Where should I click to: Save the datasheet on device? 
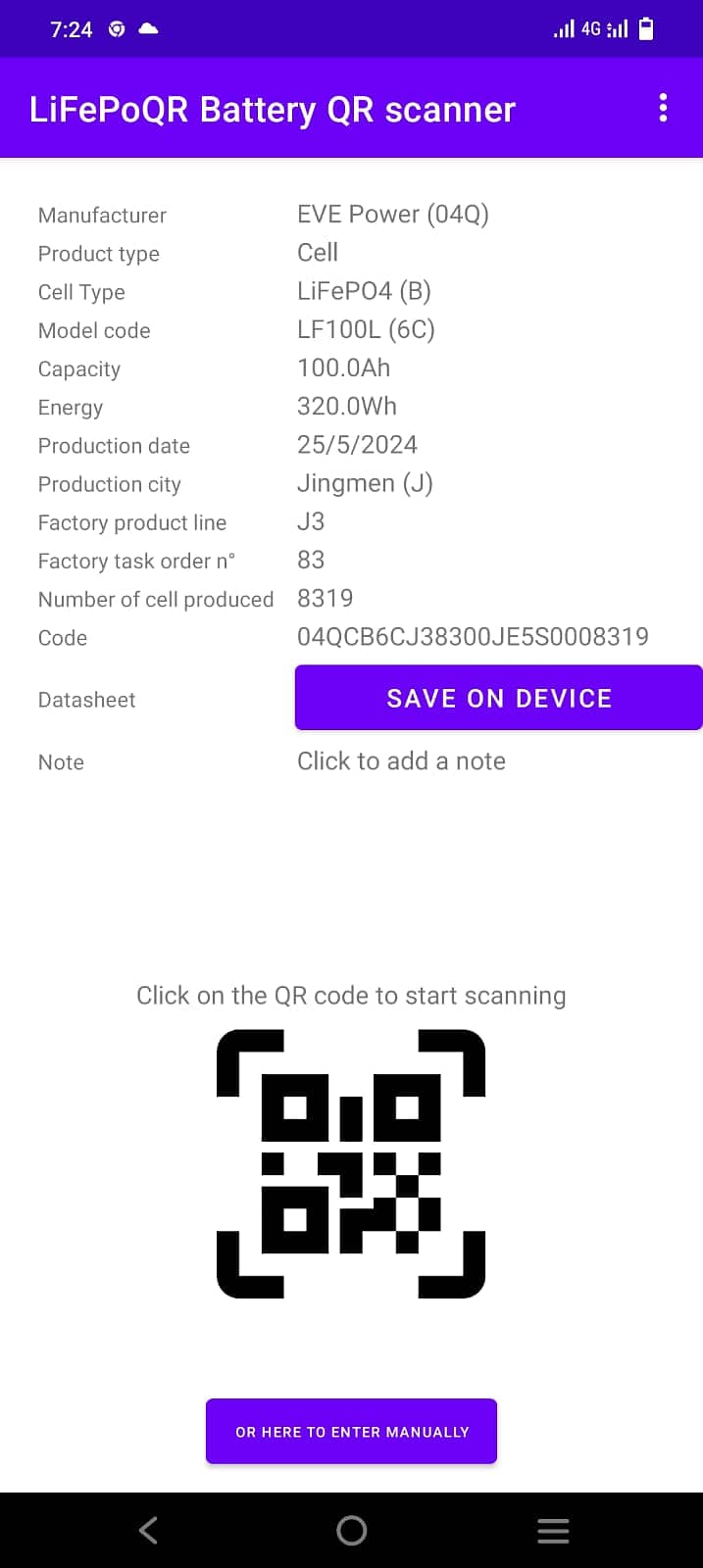tap(498, 698)
